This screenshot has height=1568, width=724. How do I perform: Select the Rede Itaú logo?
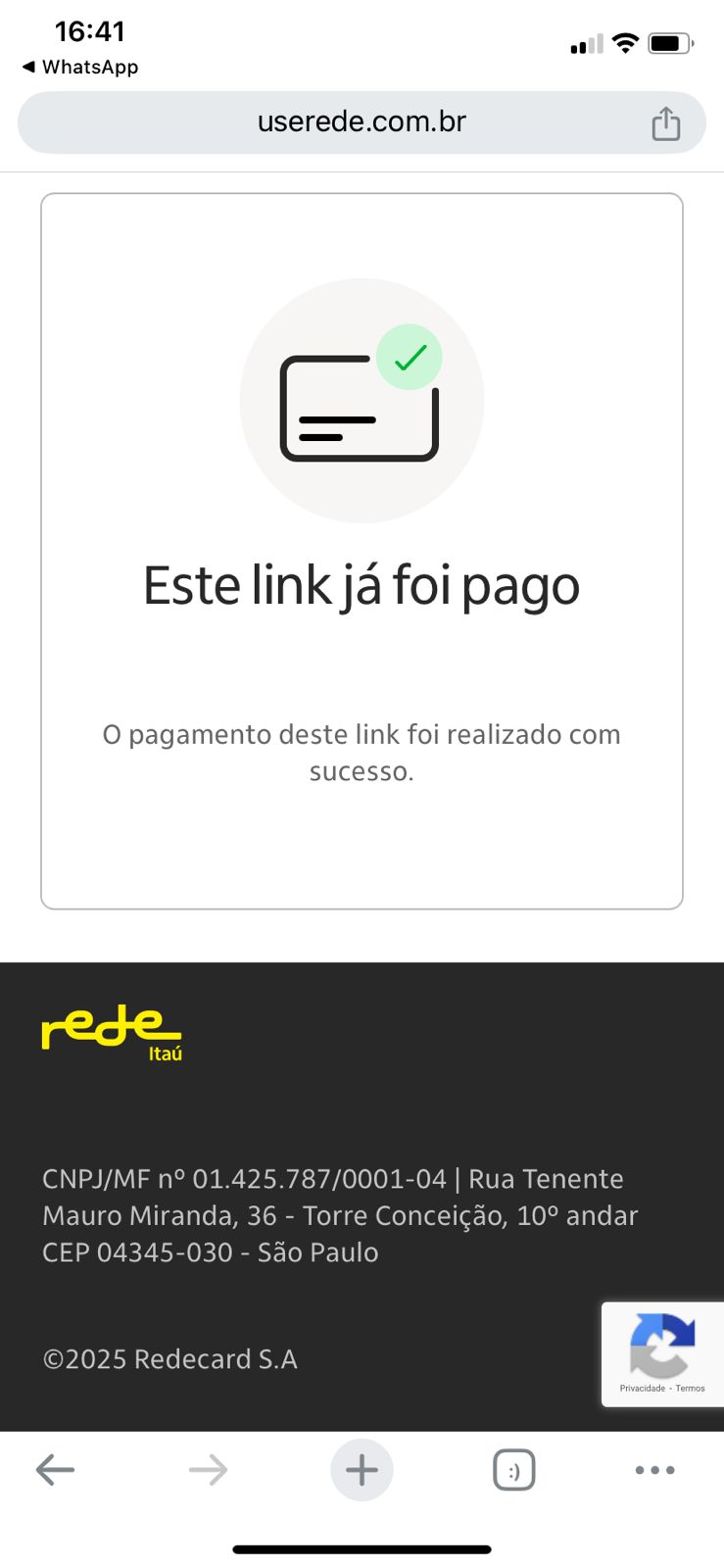coord(111,1032)
